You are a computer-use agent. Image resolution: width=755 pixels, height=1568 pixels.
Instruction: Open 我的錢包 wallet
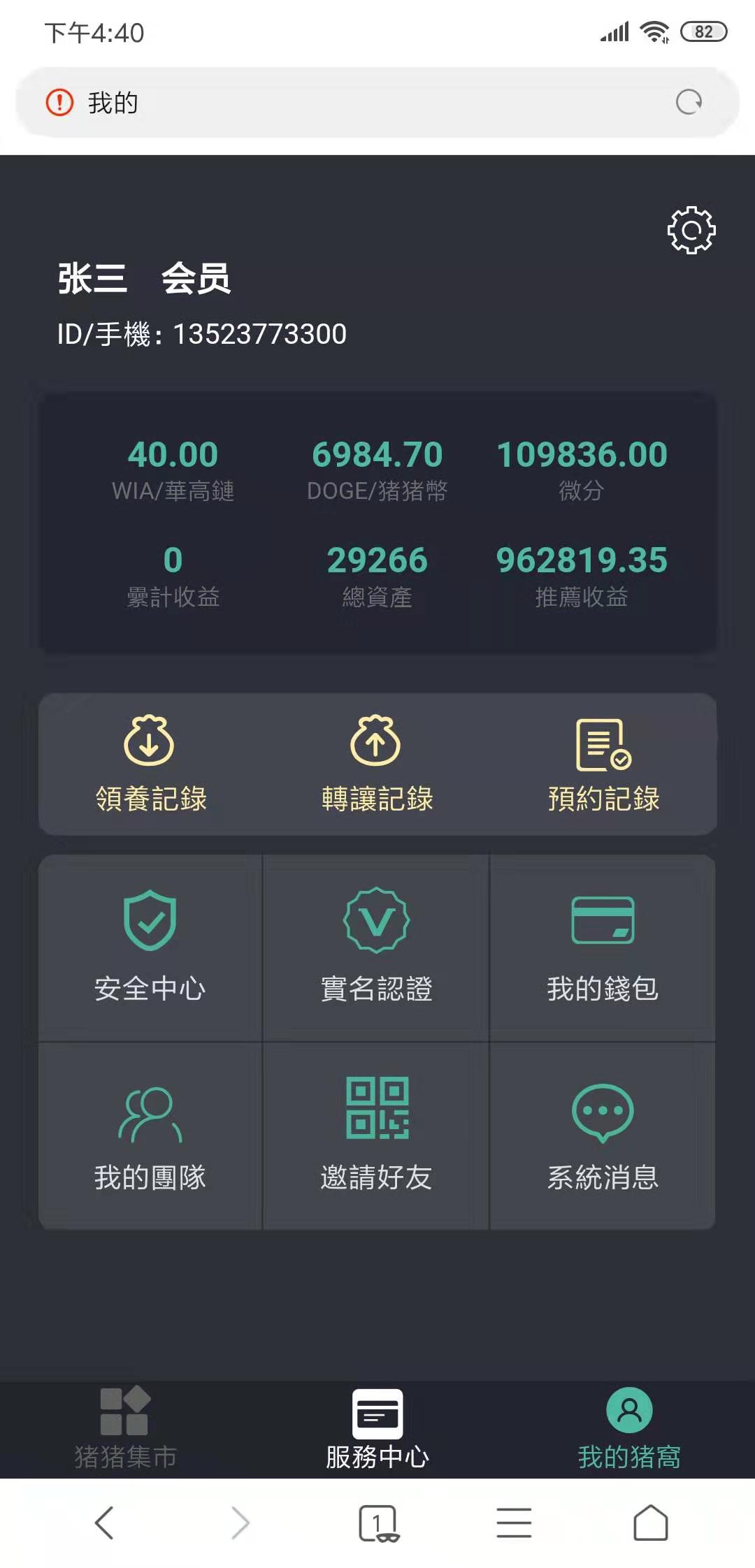pos(603,947)
